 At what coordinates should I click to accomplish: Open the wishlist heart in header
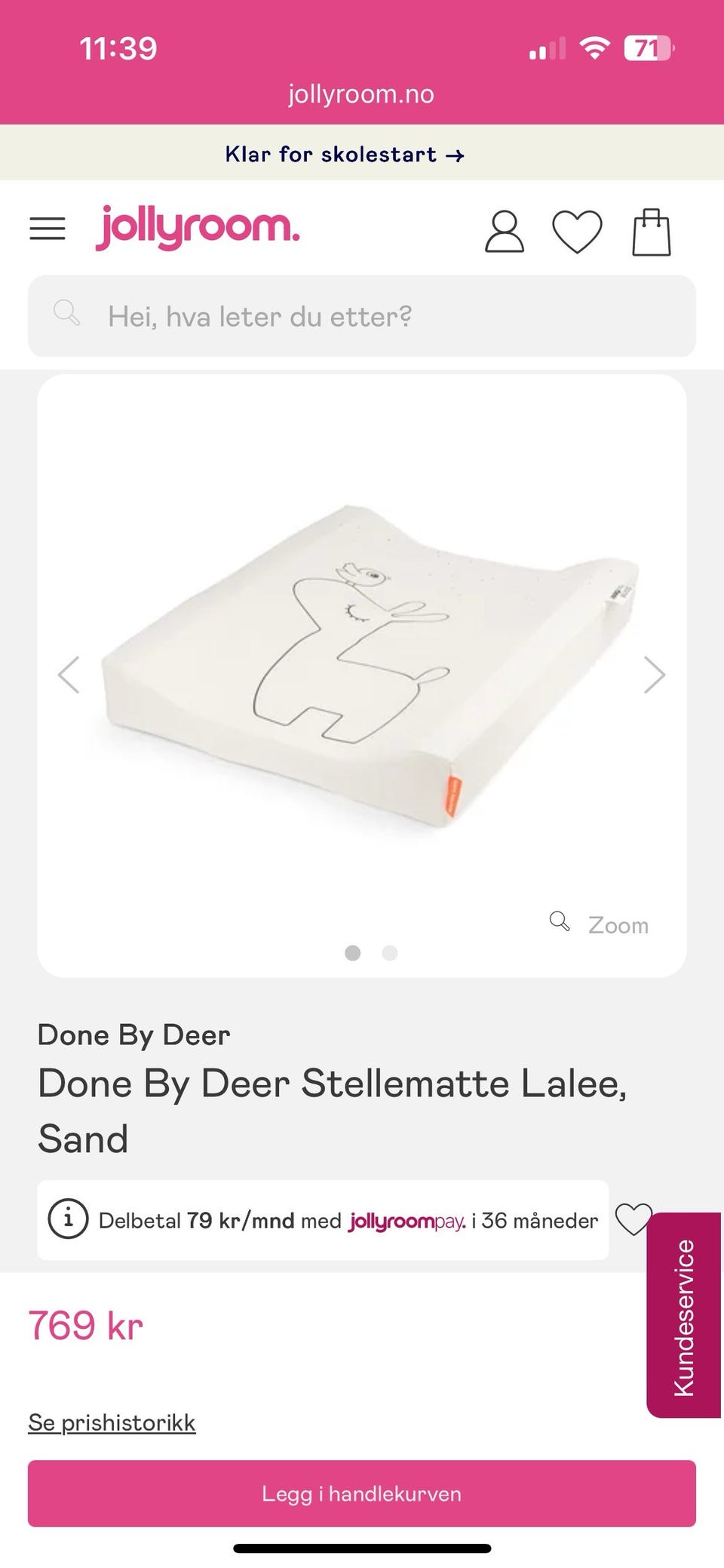click(577, 232)
